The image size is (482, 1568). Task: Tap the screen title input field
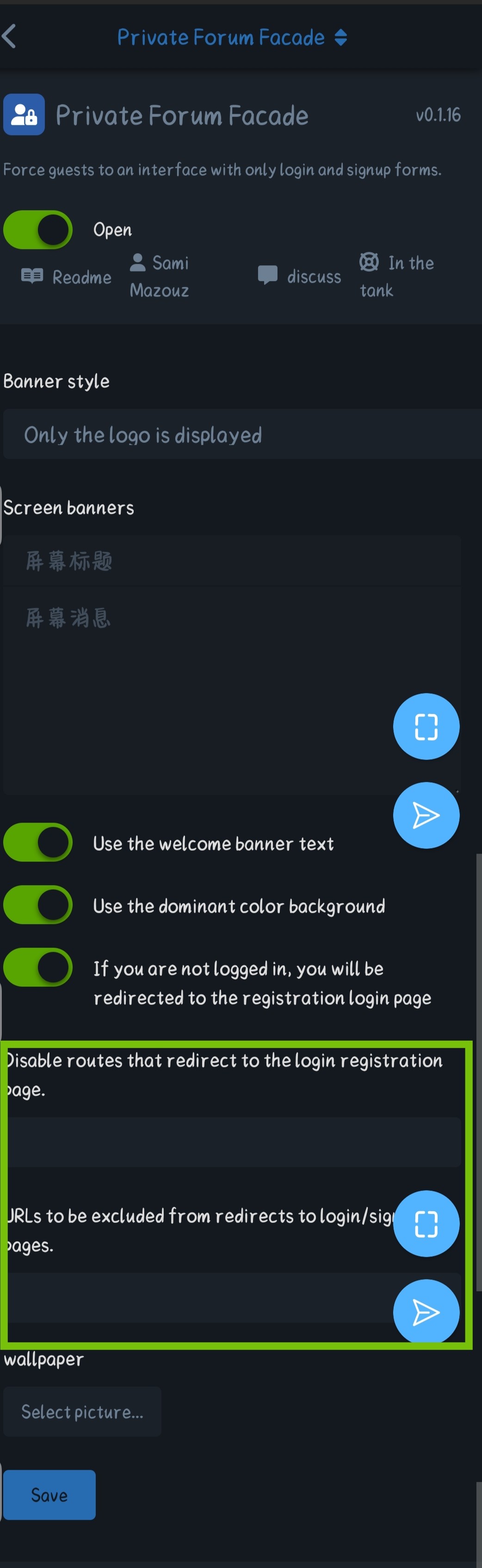tap(231, 561)
